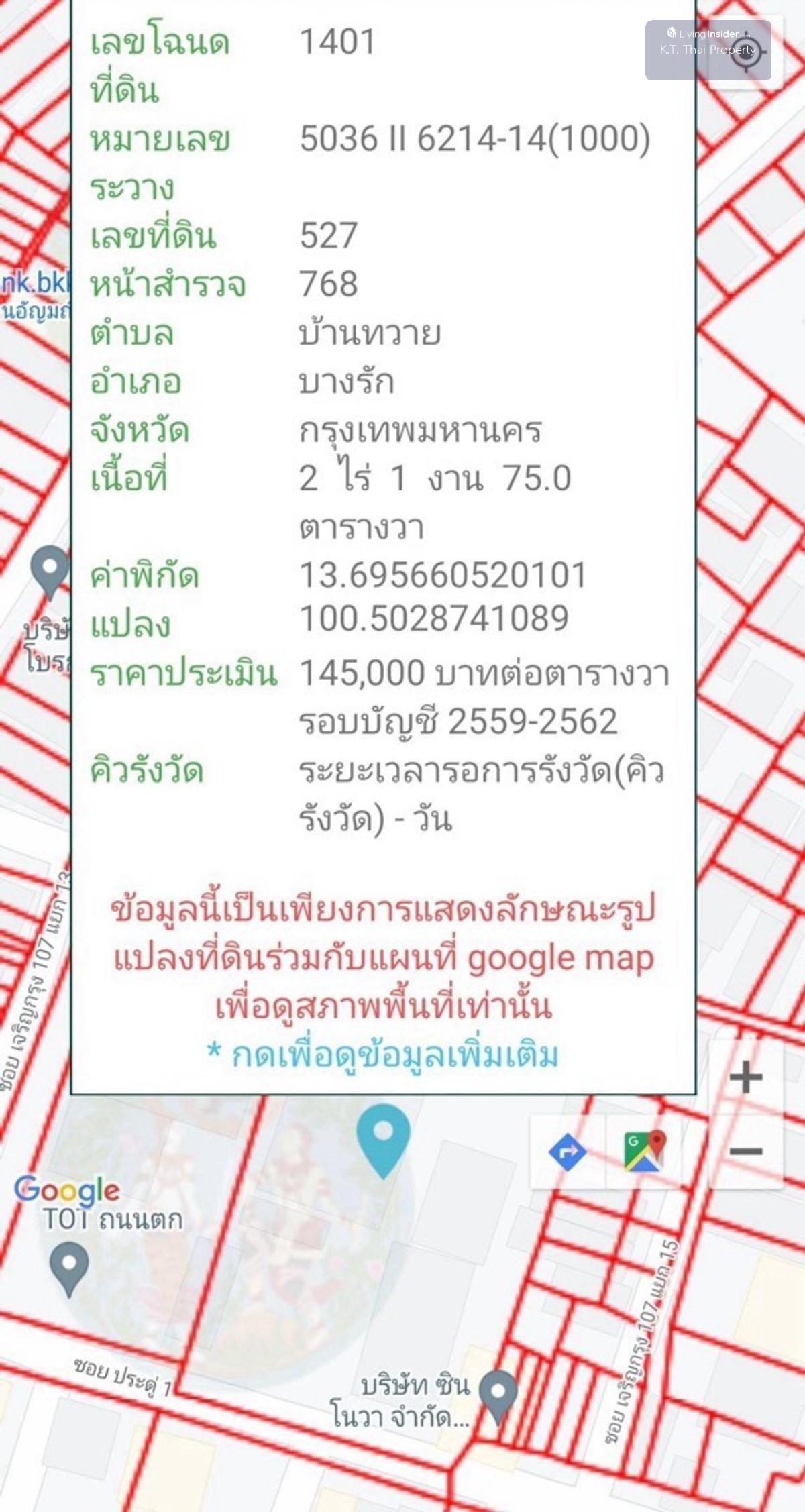The width and height of the screenshot is (805, 1512).
Task: Select the TOT ถนนตก map pin
Action: 70,1266
